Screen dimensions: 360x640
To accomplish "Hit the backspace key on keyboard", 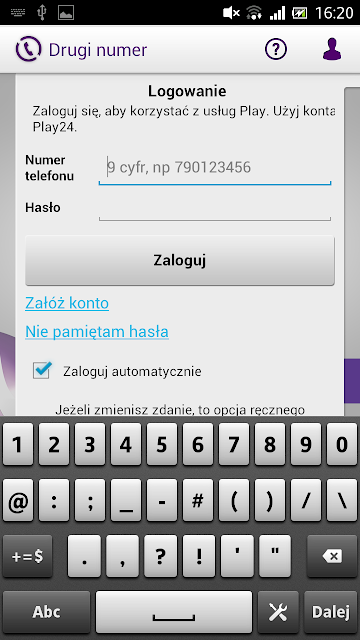I will [x=332, y=556].
